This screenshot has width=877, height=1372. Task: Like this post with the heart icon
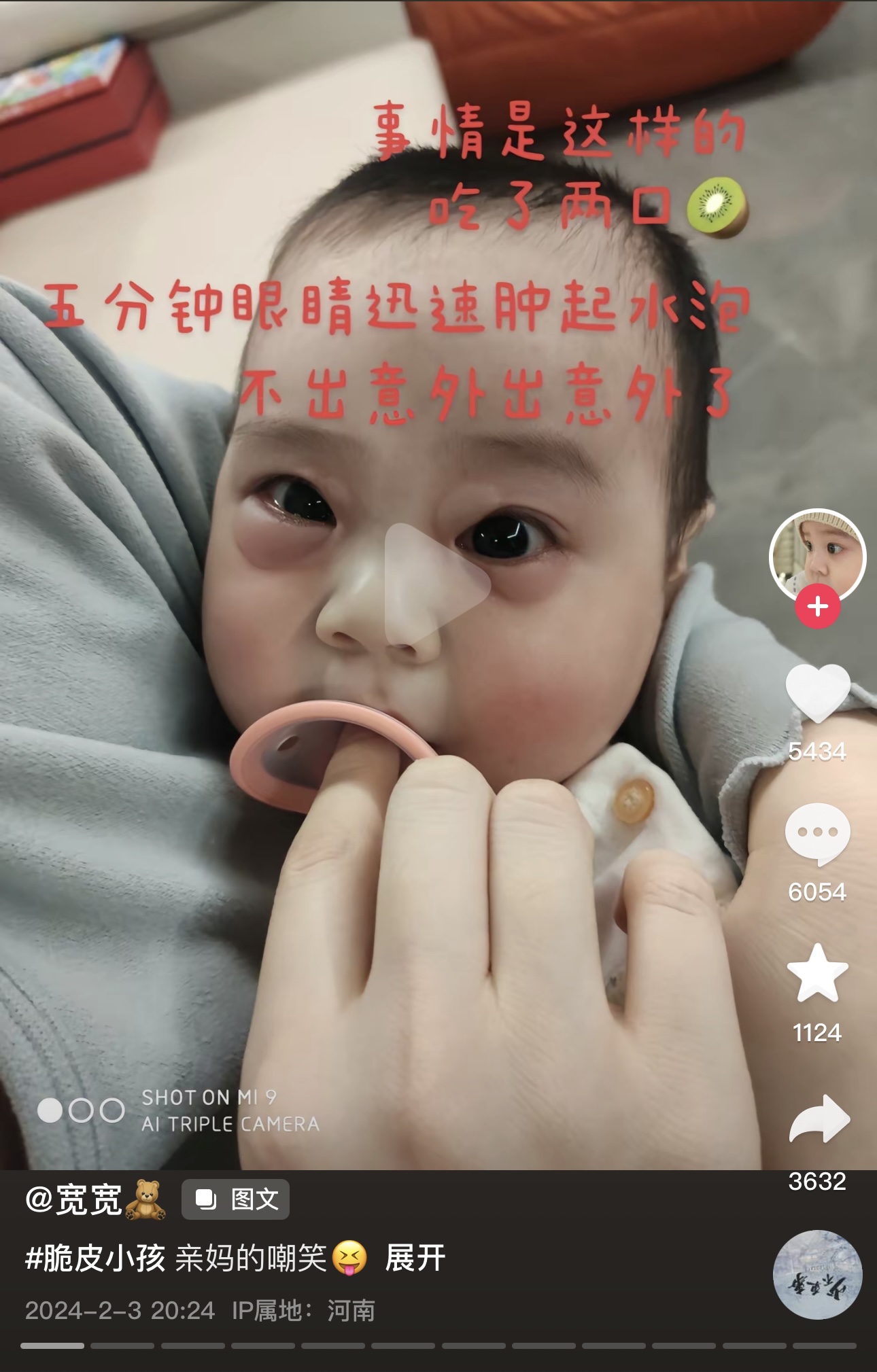coord(817,693)
